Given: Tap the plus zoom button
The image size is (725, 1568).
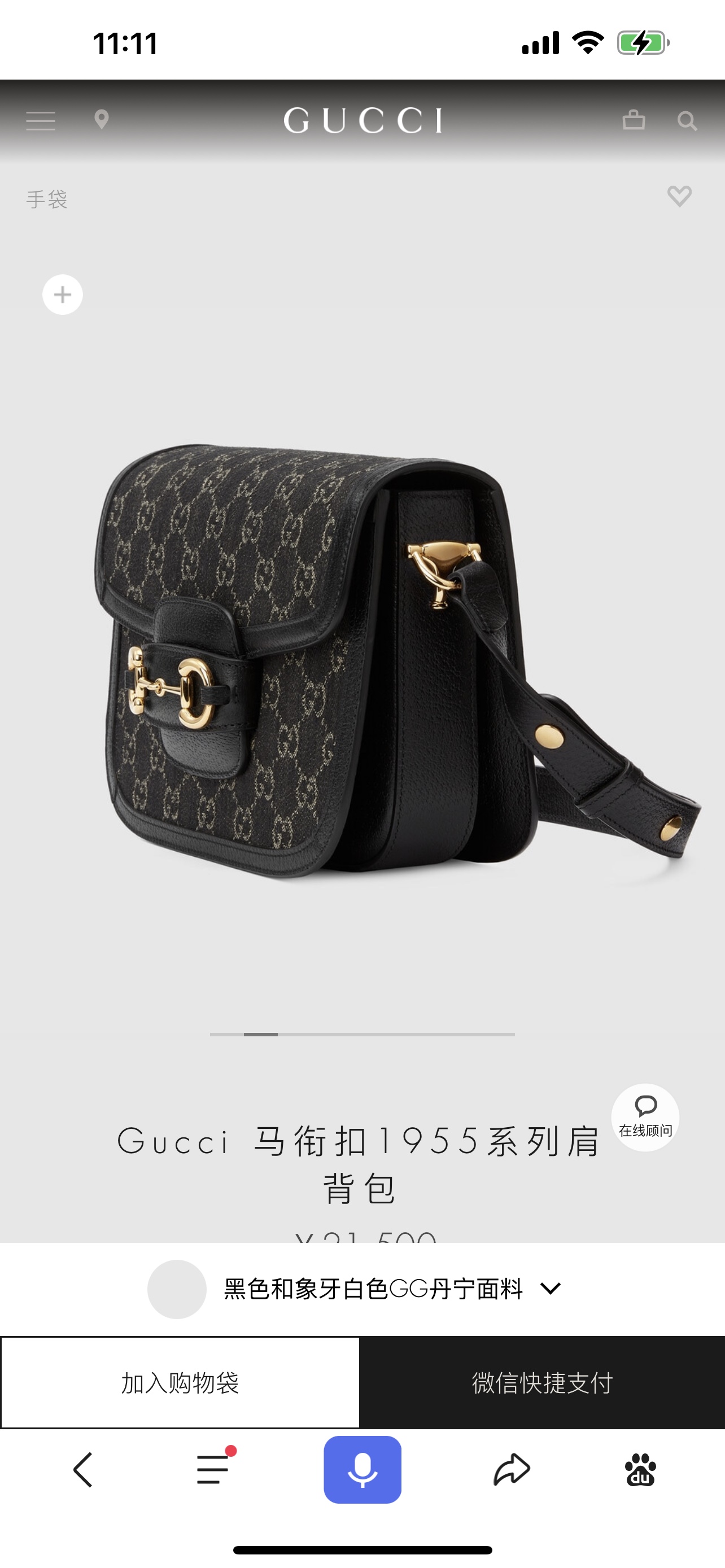Looking at the screenshot, I should [x=63, y=295].
